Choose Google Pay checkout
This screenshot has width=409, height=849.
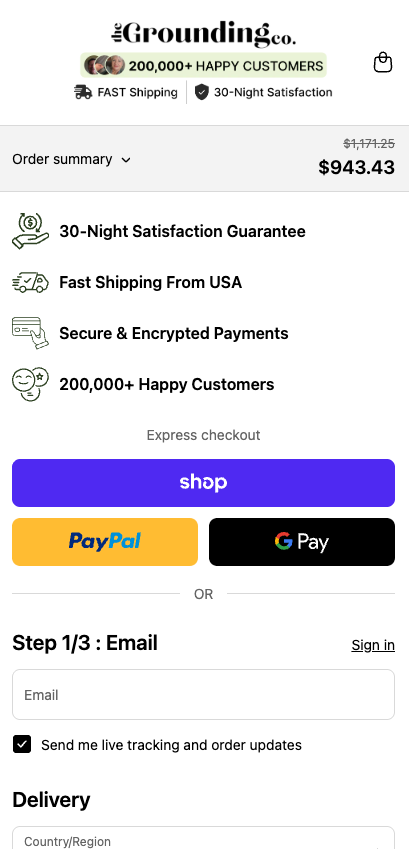click(302, 542)
